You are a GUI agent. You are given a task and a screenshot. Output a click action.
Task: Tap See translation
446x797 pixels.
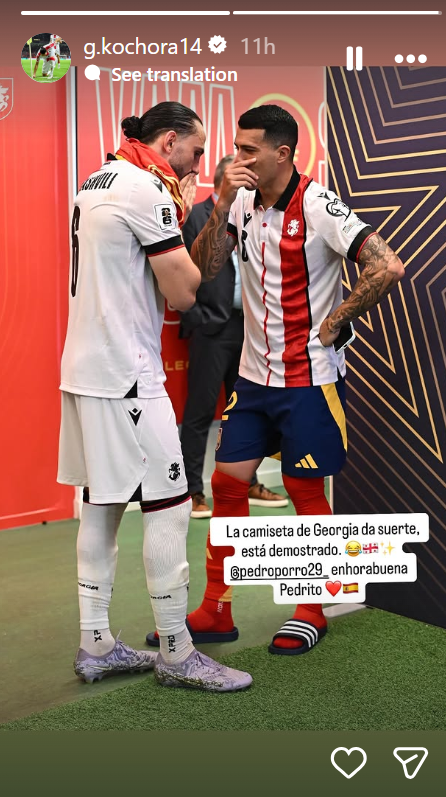[x=174, y=75]
